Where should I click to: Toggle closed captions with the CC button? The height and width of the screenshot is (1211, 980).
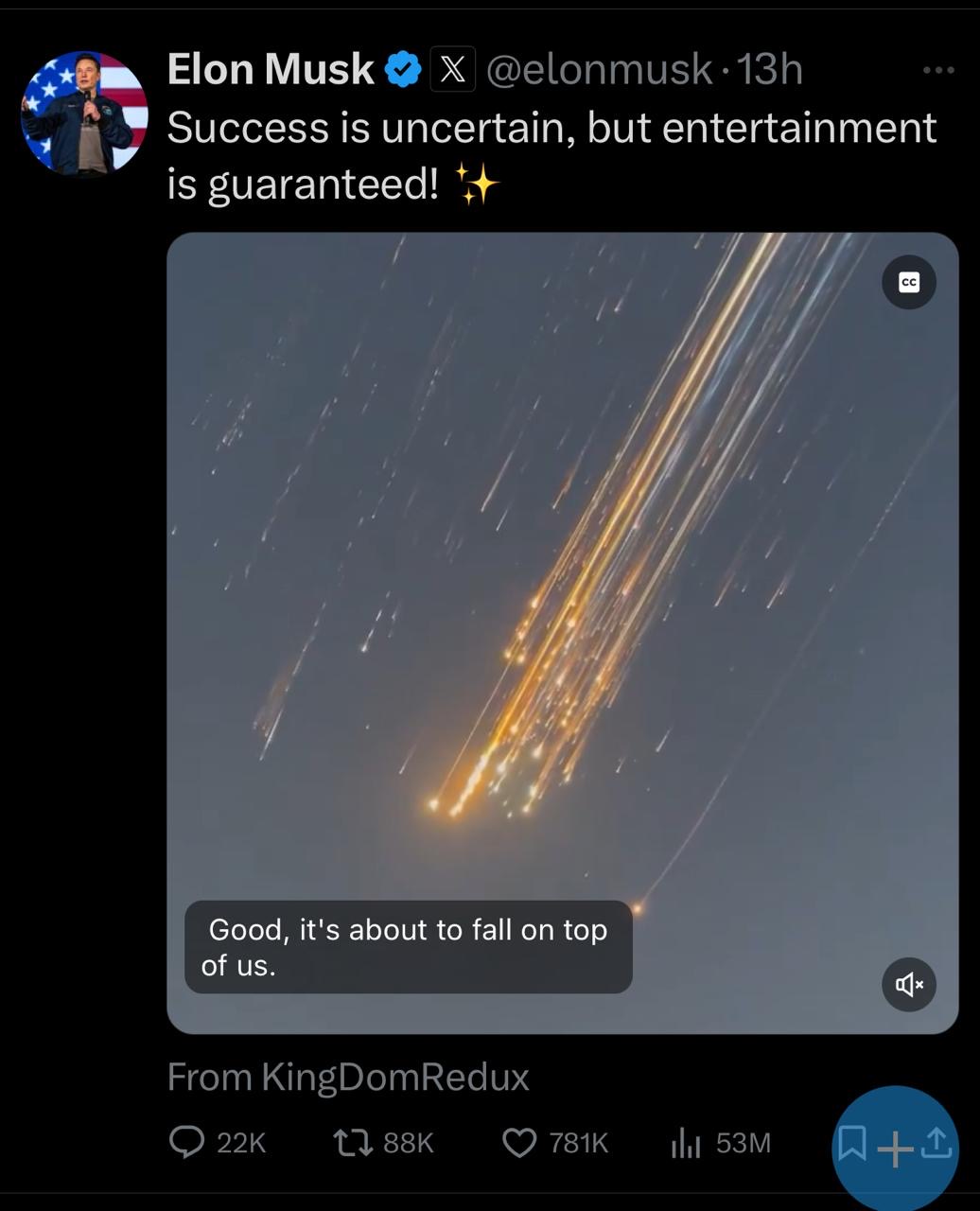click(x=909, y=282)
